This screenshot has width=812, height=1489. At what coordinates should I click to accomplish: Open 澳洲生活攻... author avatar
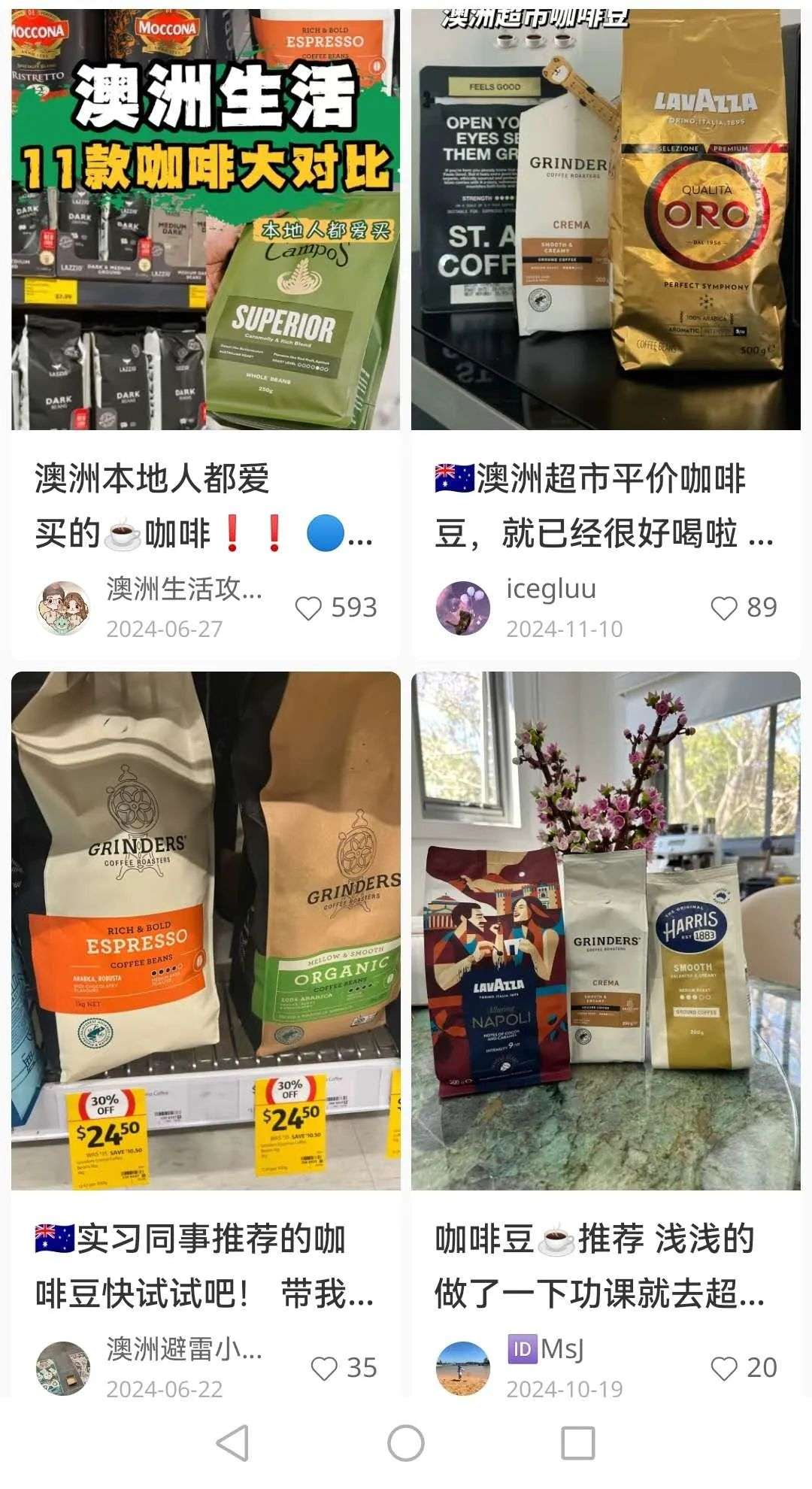pos(63,608)
